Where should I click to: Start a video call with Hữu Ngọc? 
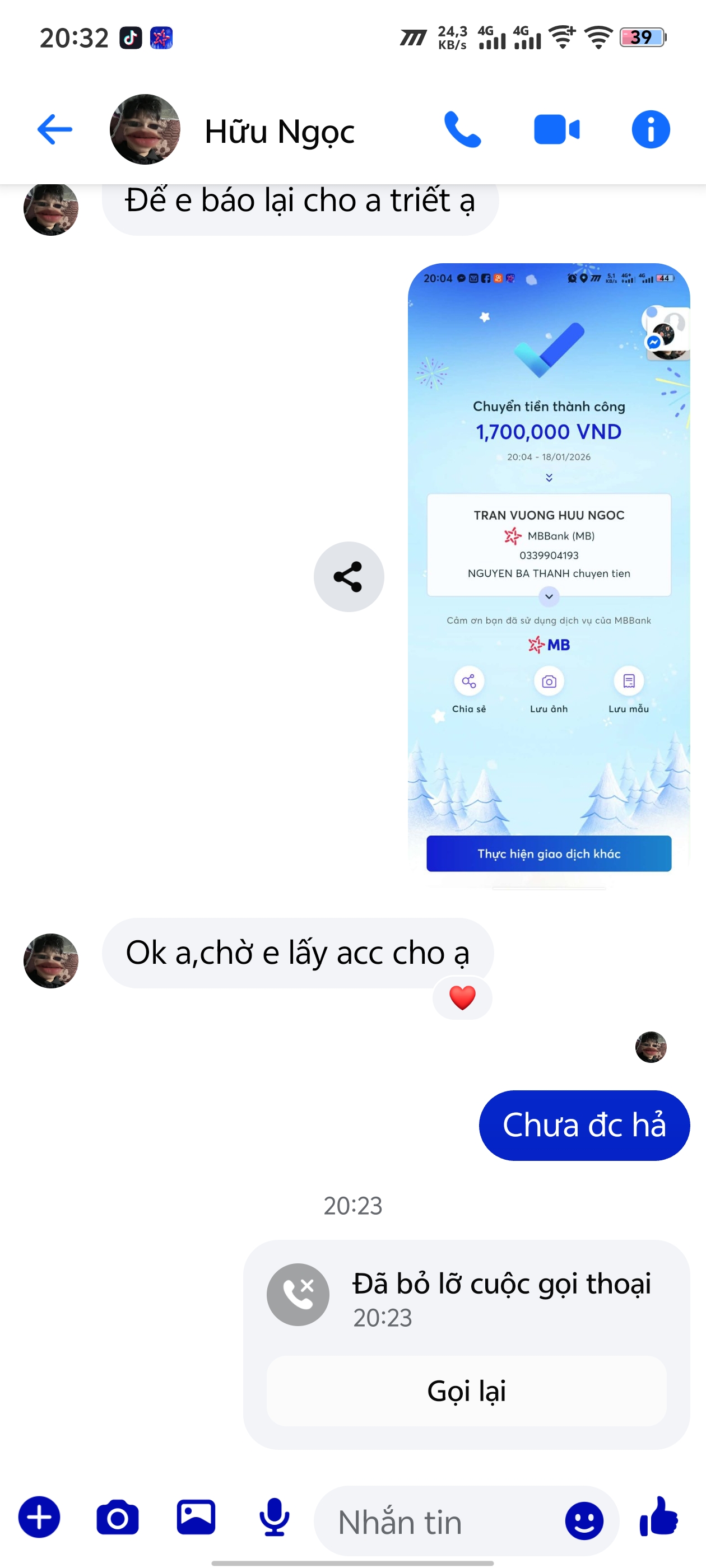click(x=556, y=130)
